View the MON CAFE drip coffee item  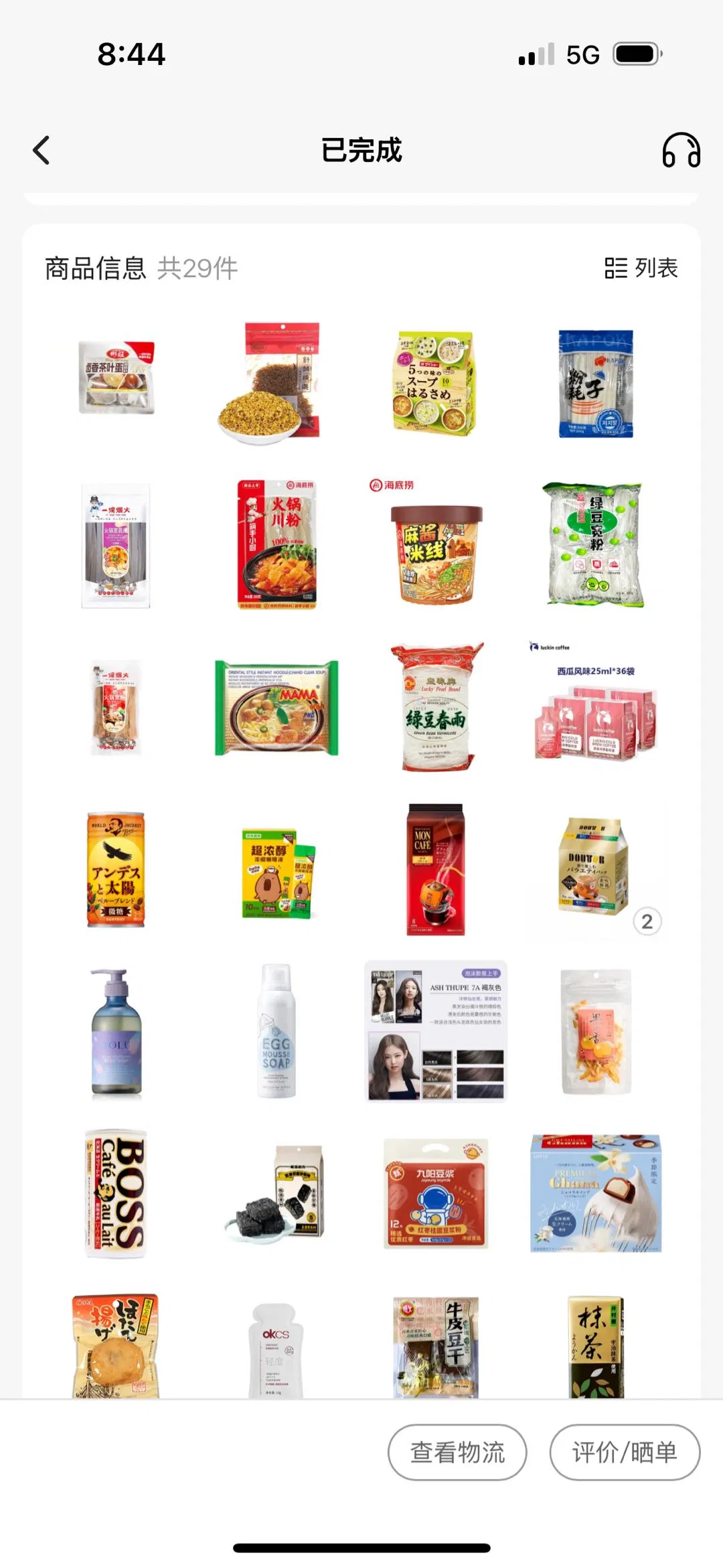(436, 869)
